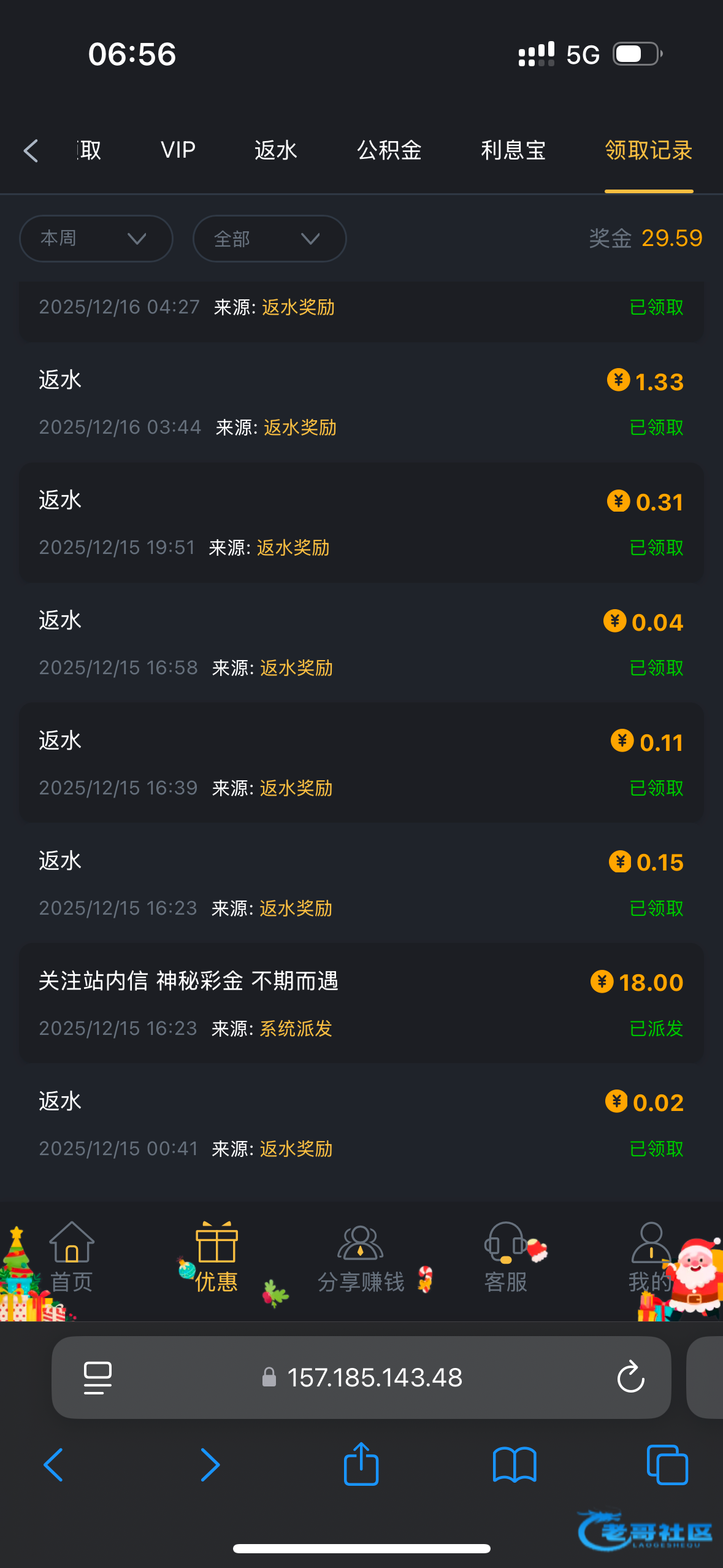Reload the page in the browser
The width and height of the screenshot is (723, 1568).
coord(630,1378)
